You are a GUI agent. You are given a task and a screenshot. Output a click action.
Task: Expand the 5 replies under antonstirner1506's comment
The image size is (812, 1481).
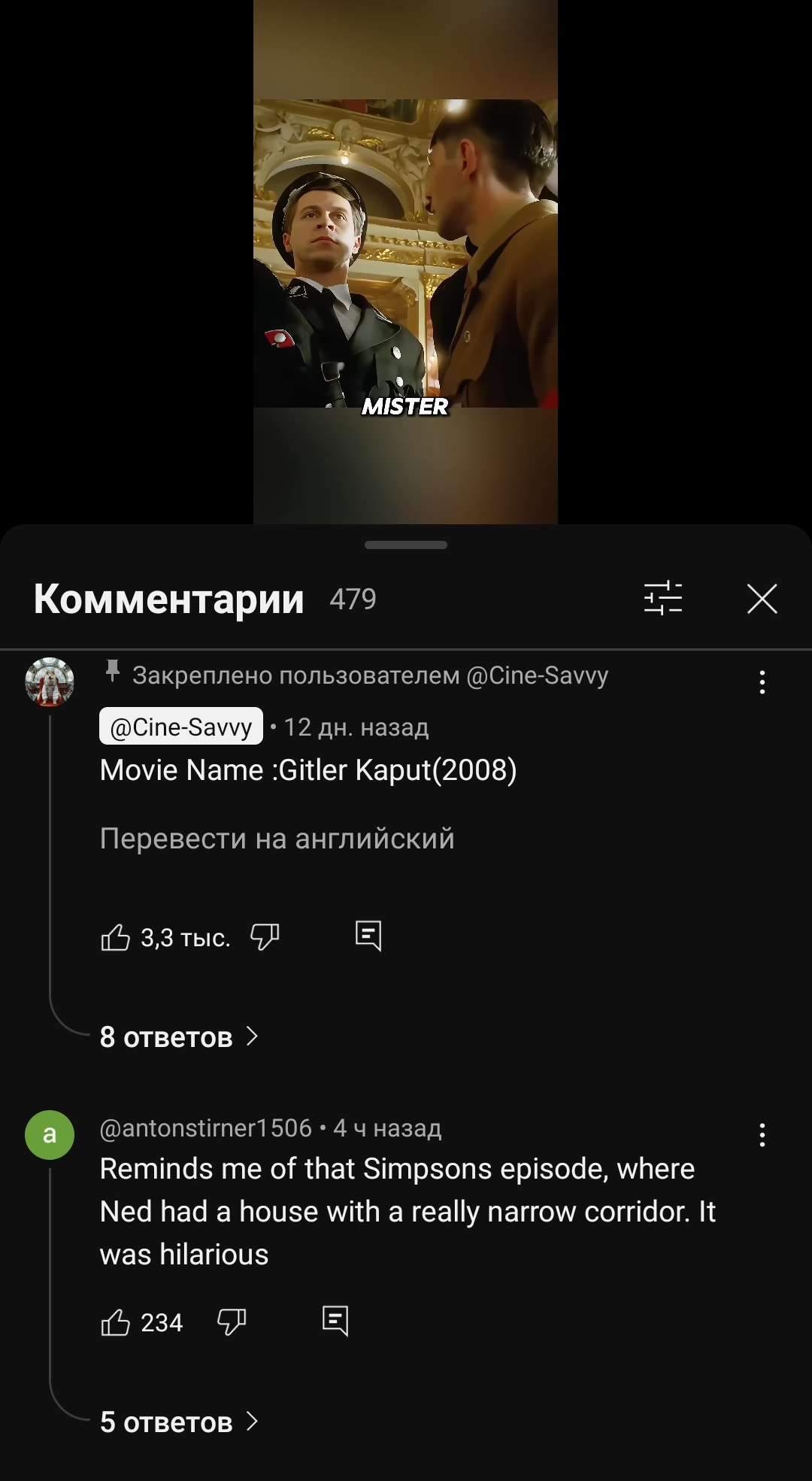pos(179,1422)
